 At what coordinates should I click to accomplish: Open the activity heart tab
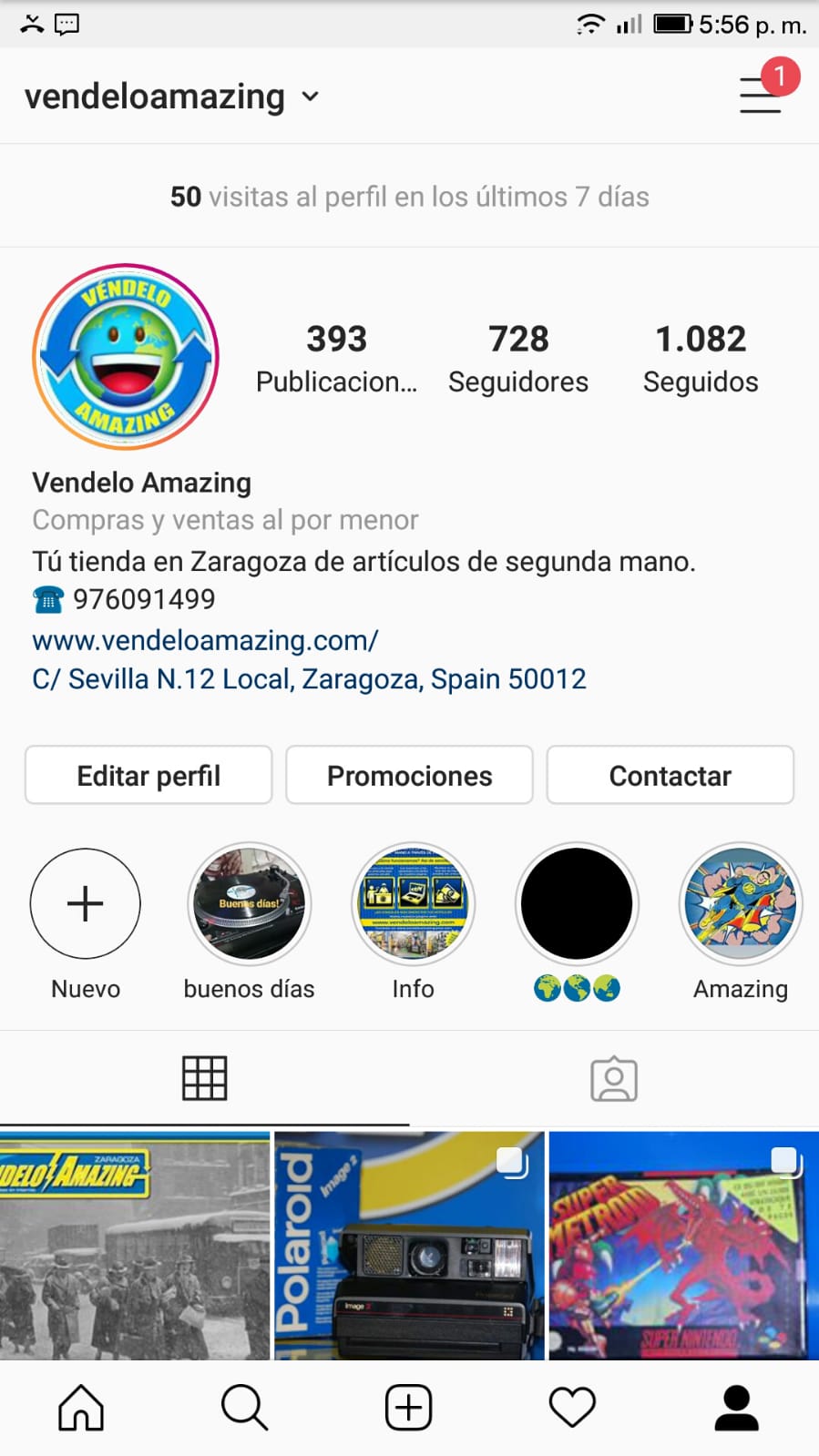(x=572, y=1408)
